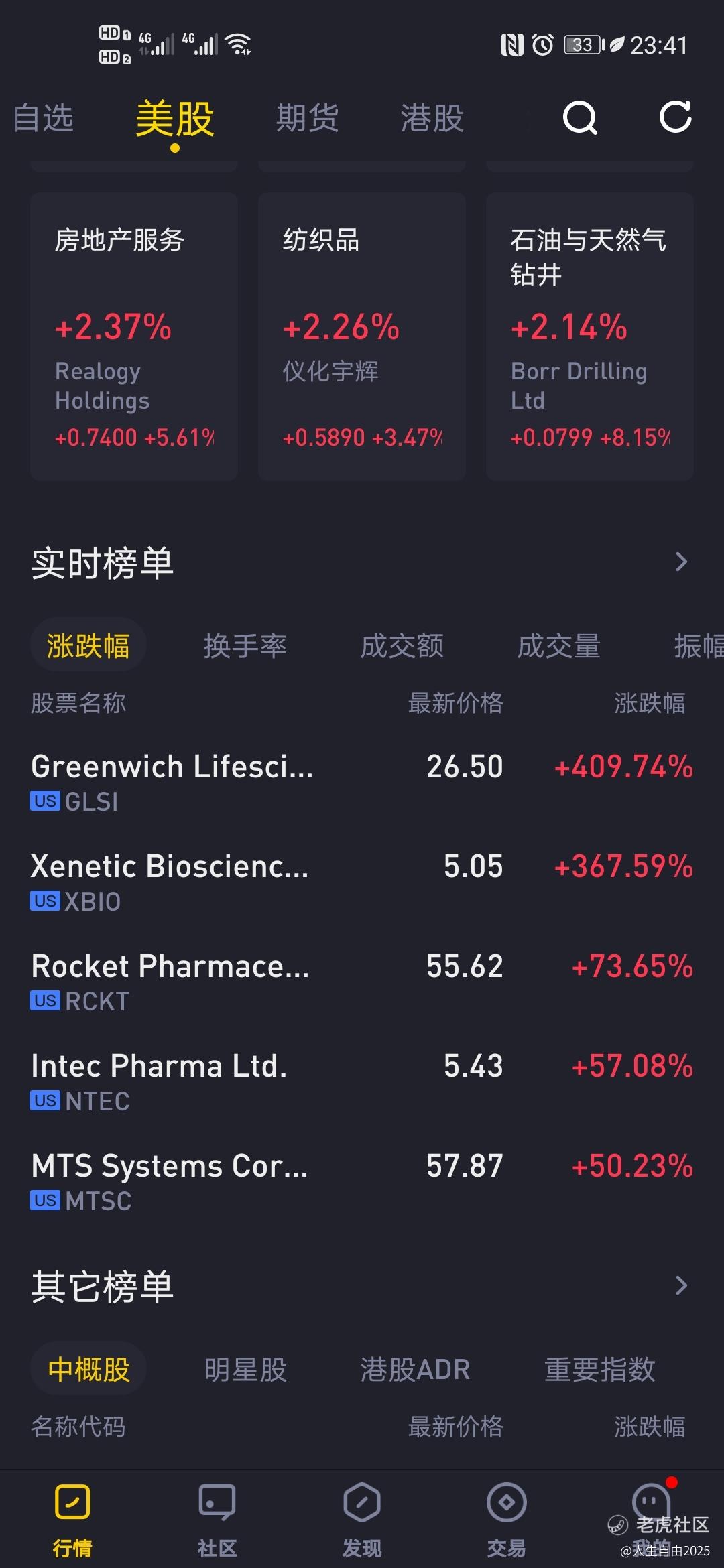
Task: Select the 明星股 list chip
Action: coord(245,1370)
